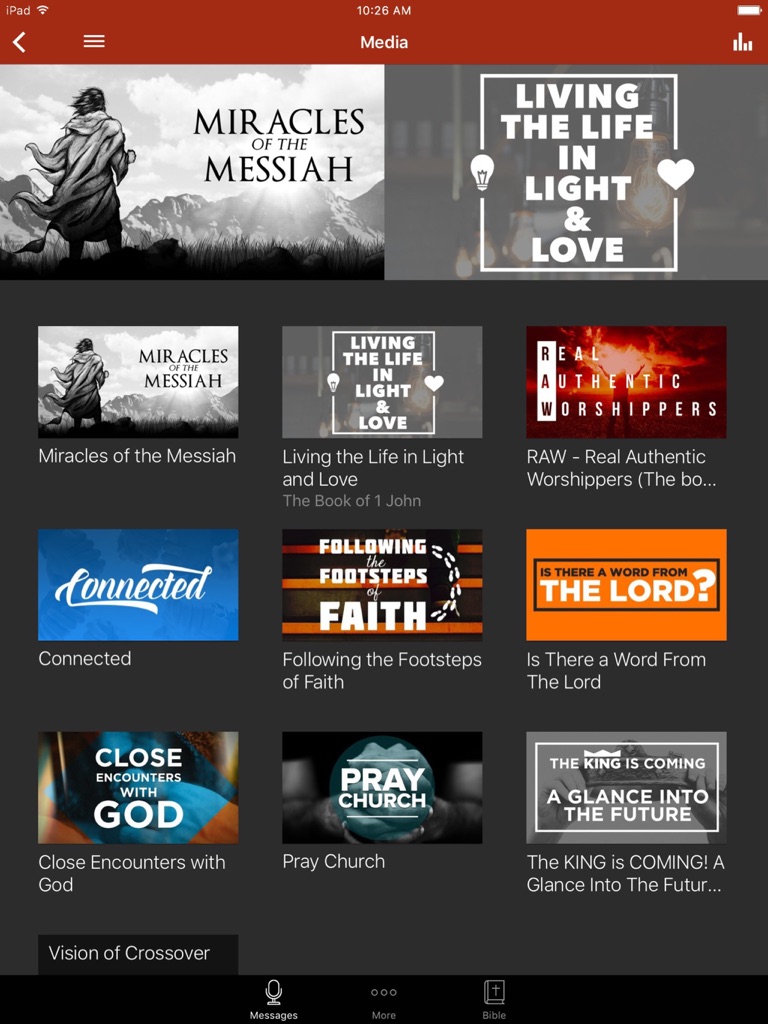Open the featured Miracles of the Messiah banner

(192, 171)
